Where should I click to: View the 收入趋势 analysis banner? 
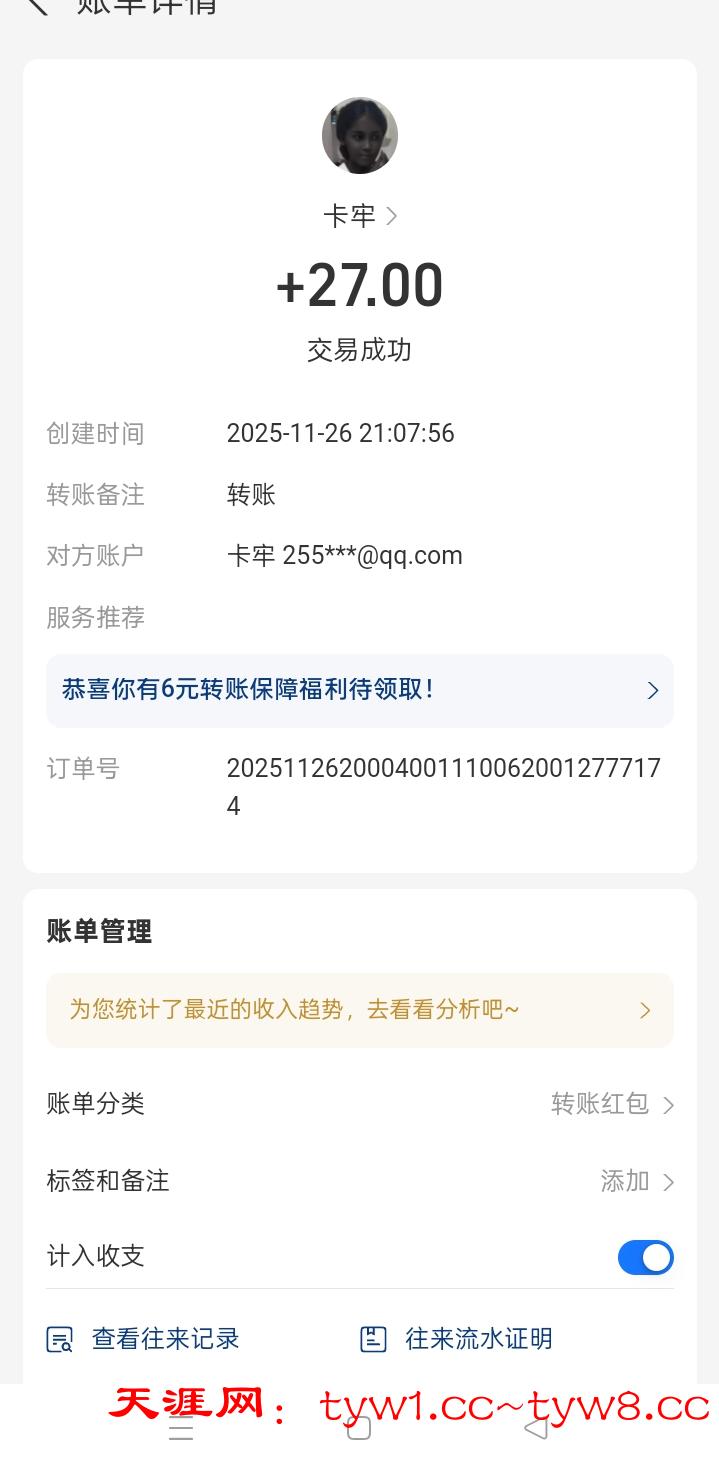tap(360, 1010)
